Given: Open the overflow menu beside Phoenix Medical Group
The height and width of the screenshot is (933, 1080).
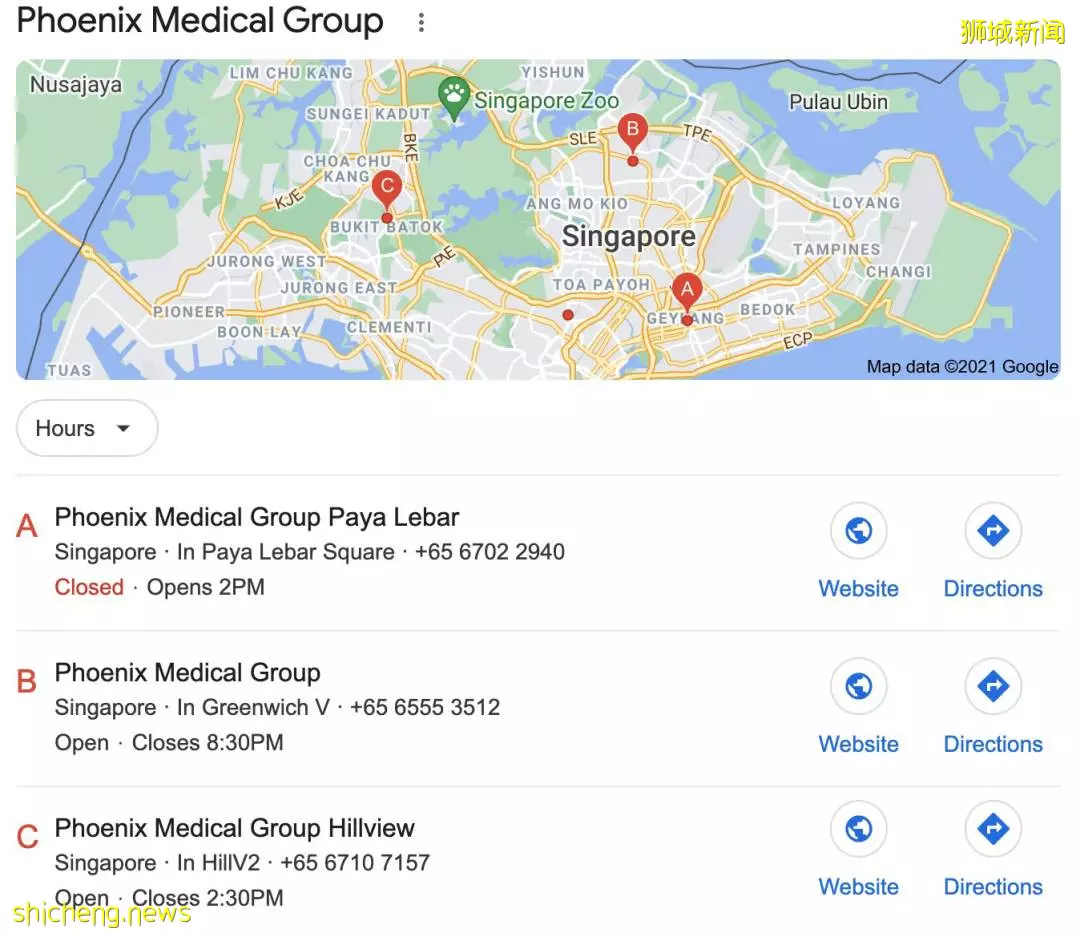Looking at the screenshot, I should pyautogui.click(x=421, y=22).
